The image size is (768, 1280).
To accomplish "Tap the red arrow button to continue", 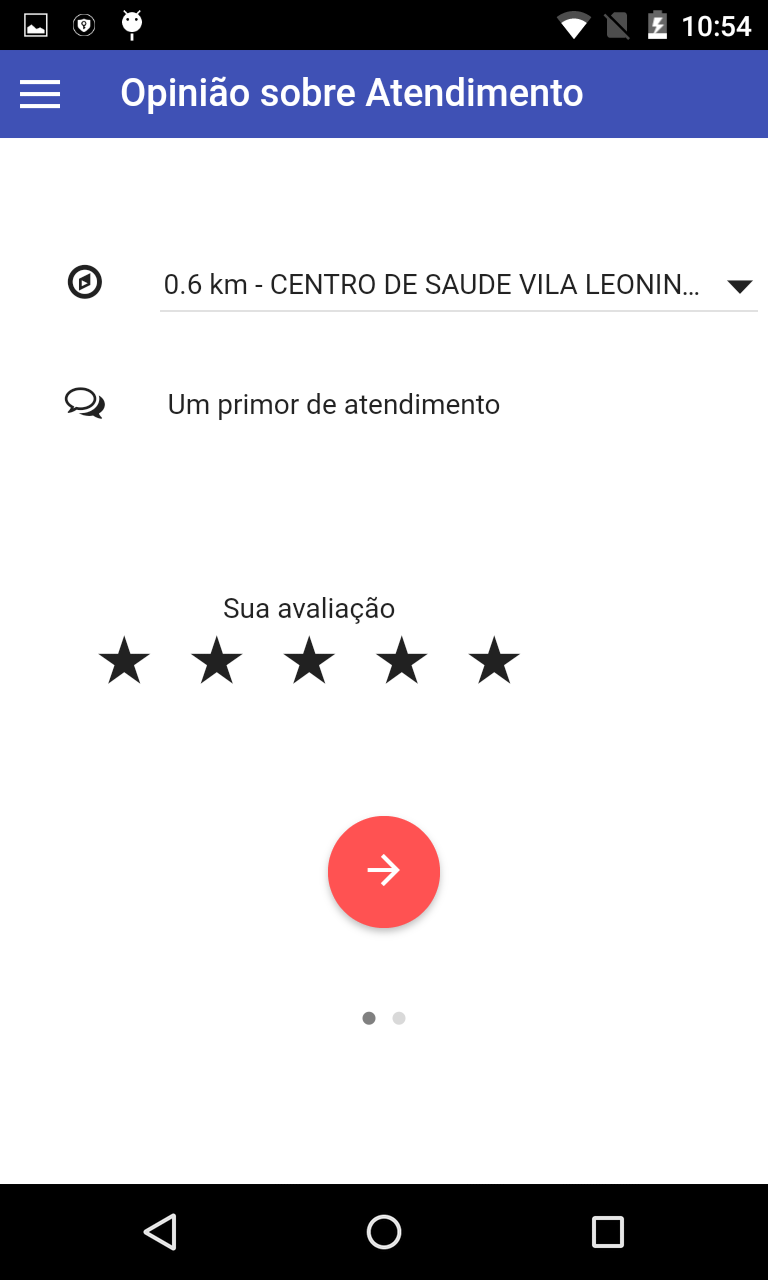I will [384, 871].
